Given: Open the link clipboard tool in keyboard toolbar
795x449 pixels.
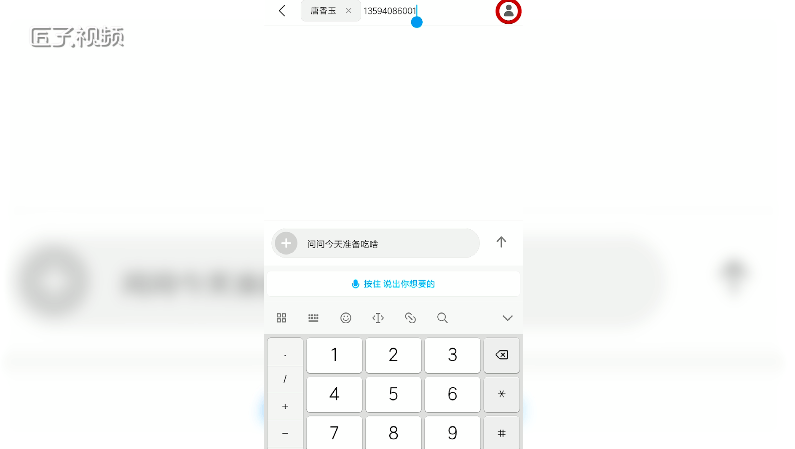Looking at the screenshot, I should [410, 318].
